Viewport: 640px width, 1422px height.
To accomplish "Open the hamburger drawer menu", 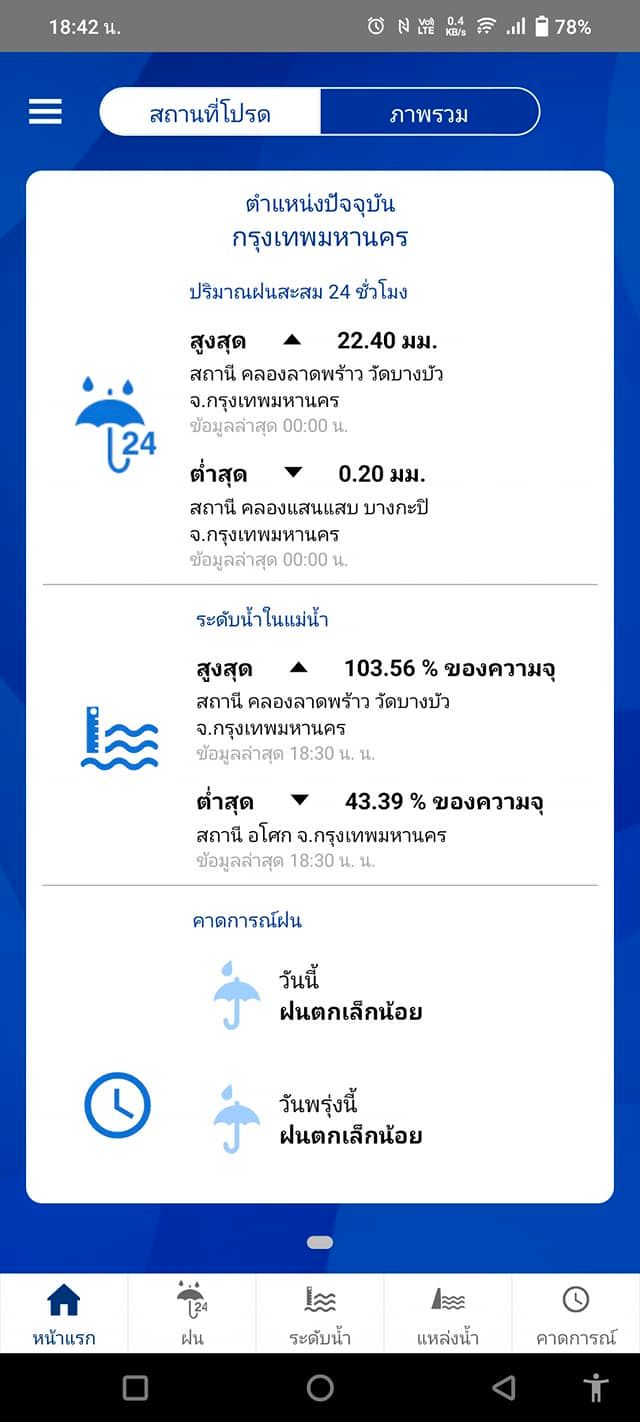I will 45,111.
